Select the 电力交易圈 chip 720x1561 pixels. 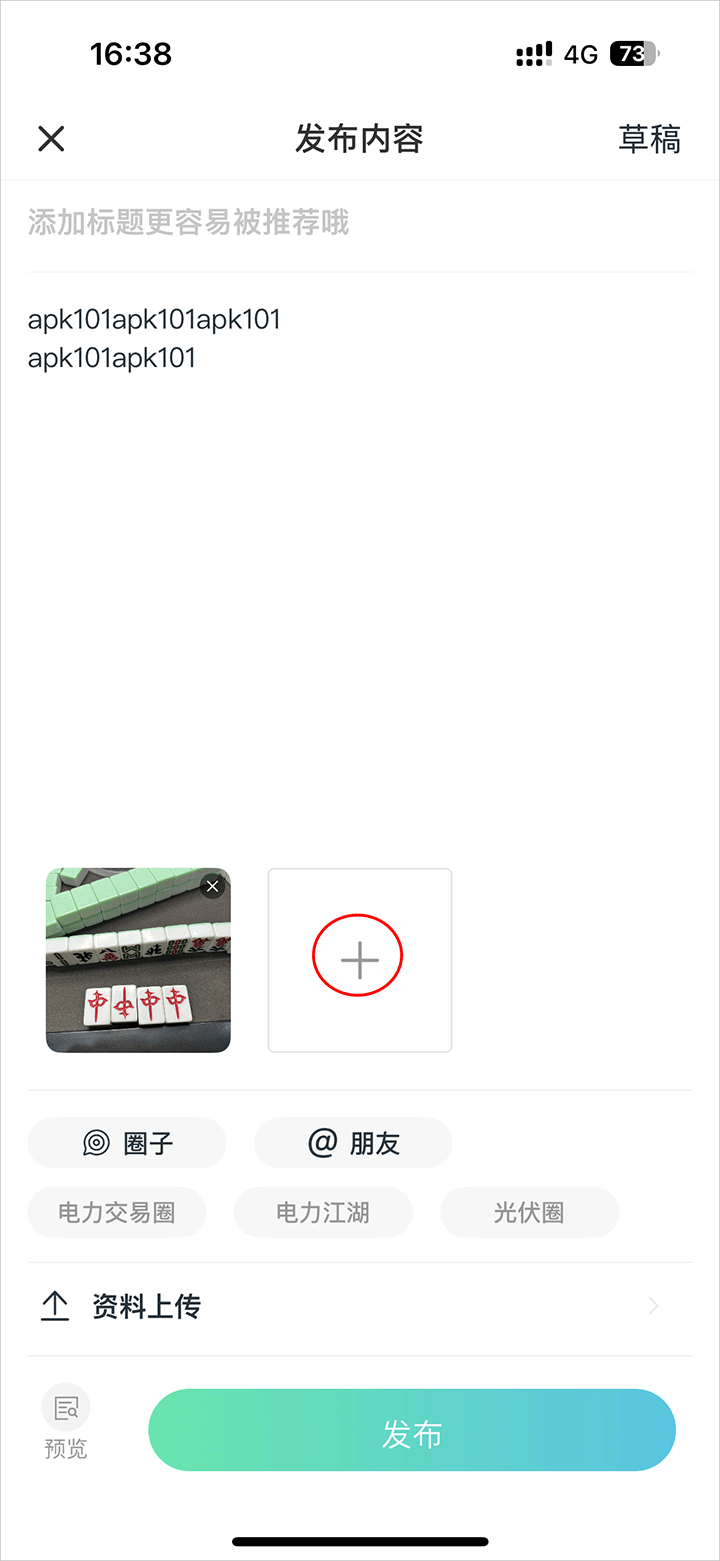[x=117, y=1213]
